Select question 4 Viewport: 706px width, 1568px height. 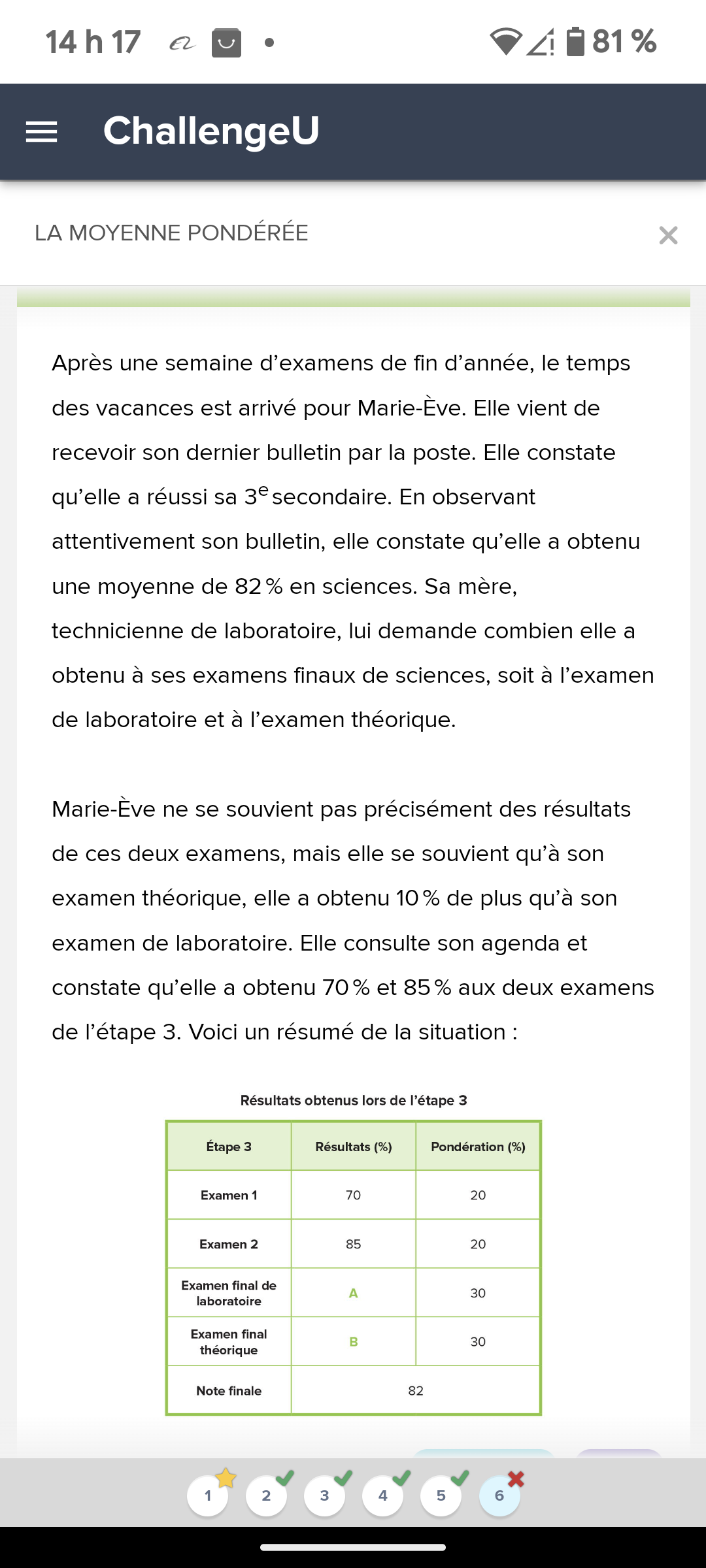[382, 1495]
